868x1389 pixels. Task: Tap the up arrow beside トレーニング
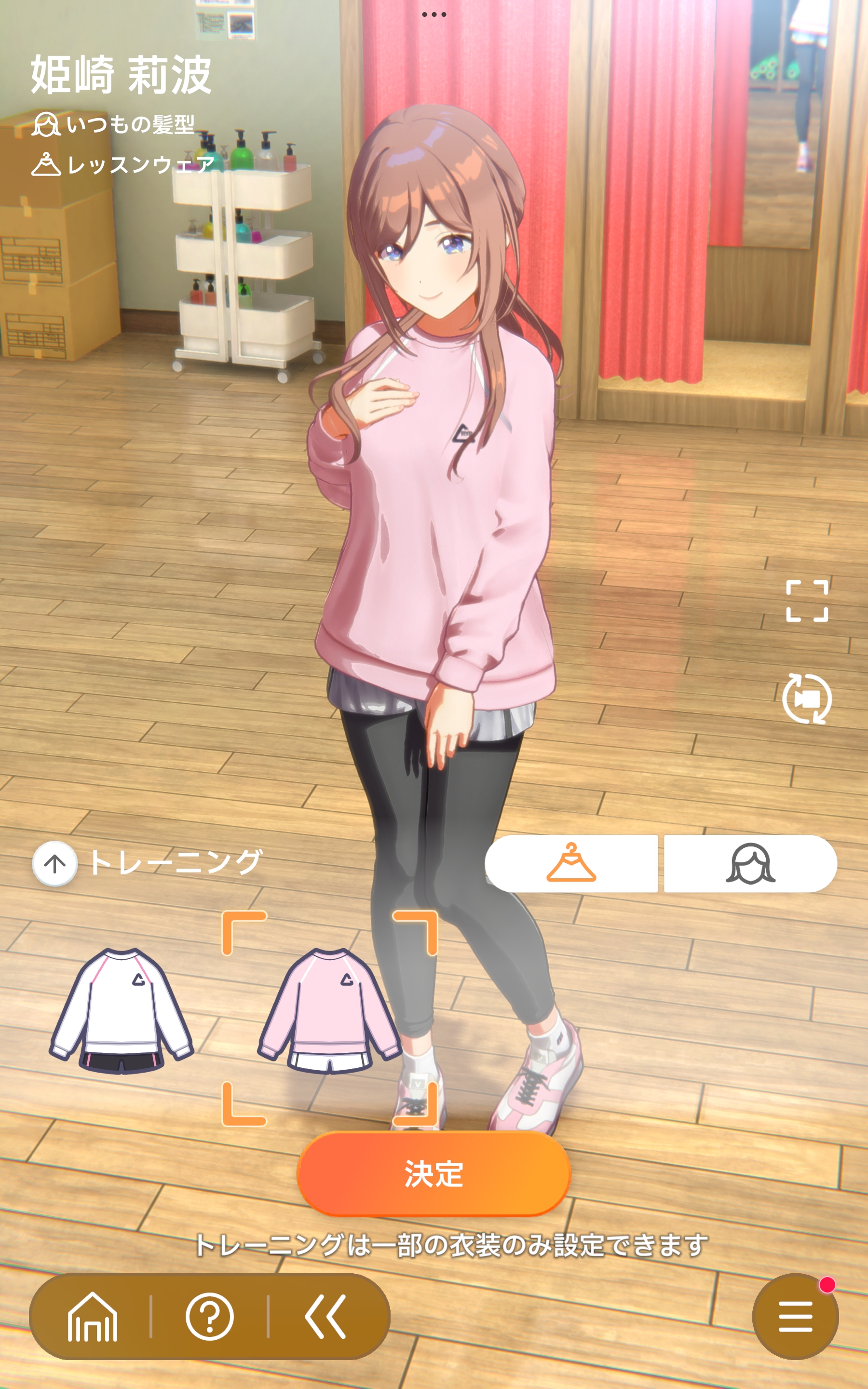(54, 863)
